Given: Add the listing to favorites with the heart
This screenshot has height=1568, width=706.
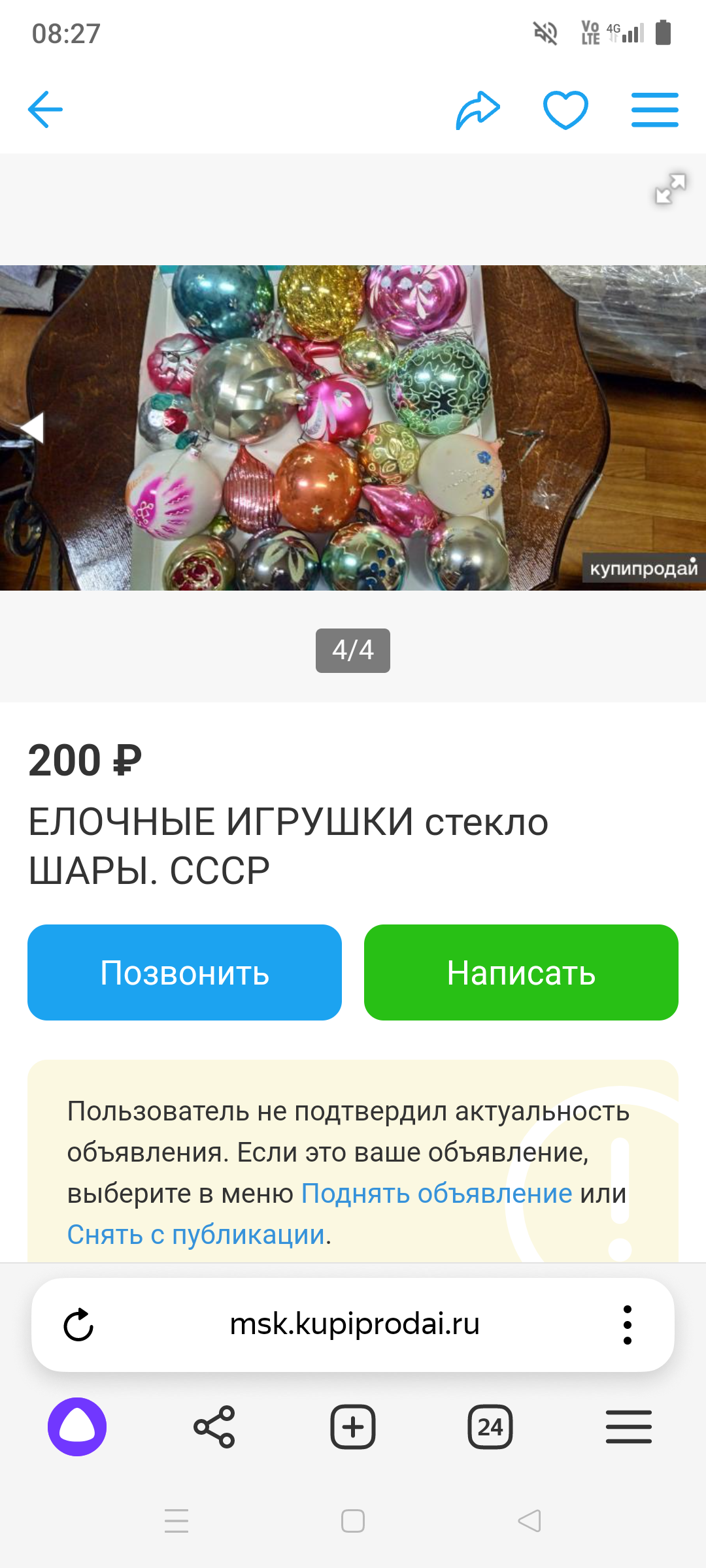Looking at the screenshot, I should [565, 110].
